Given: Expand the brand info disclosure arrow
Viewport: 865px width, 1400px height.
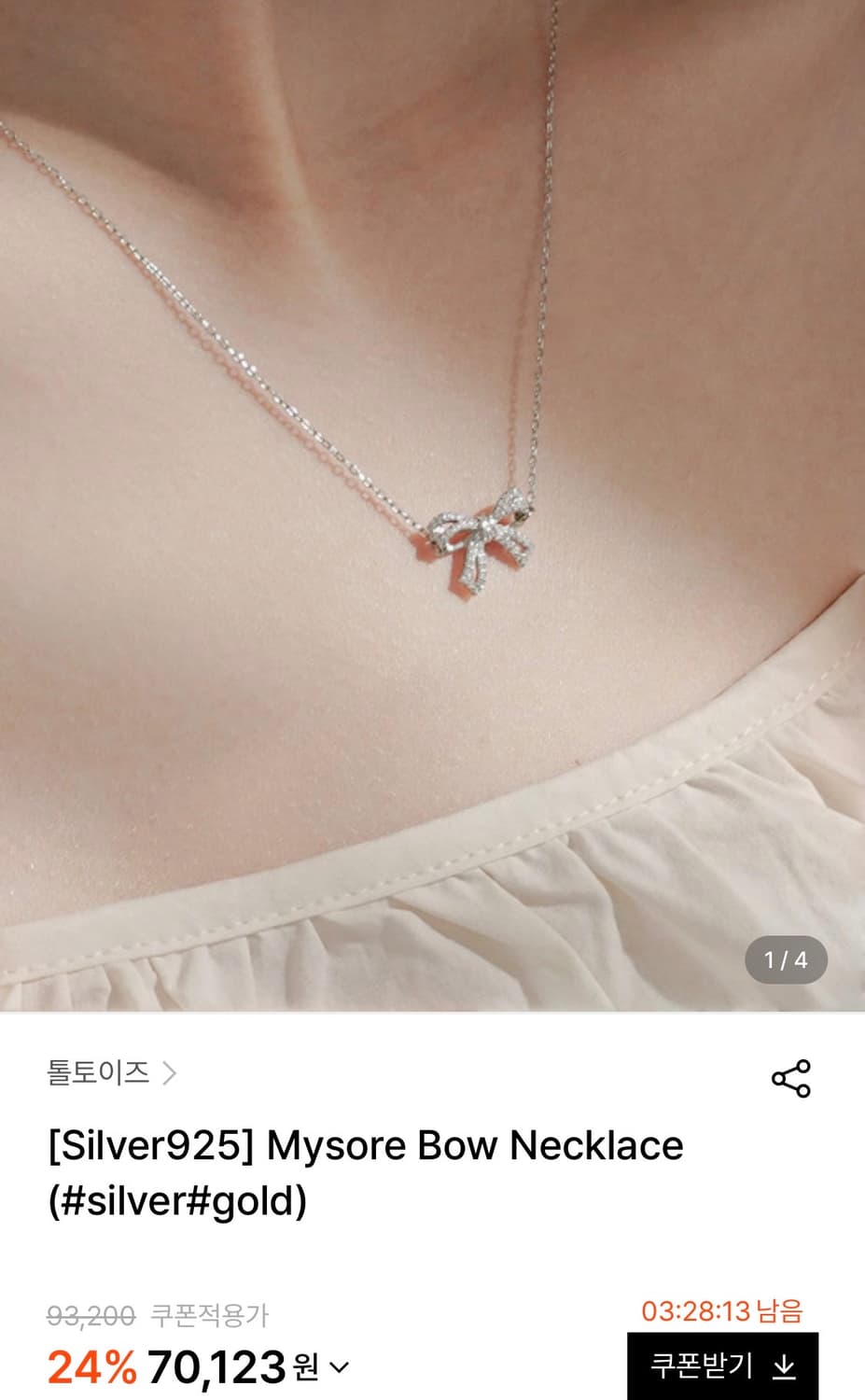Looking at the screenshot, I should (173, 1073).
